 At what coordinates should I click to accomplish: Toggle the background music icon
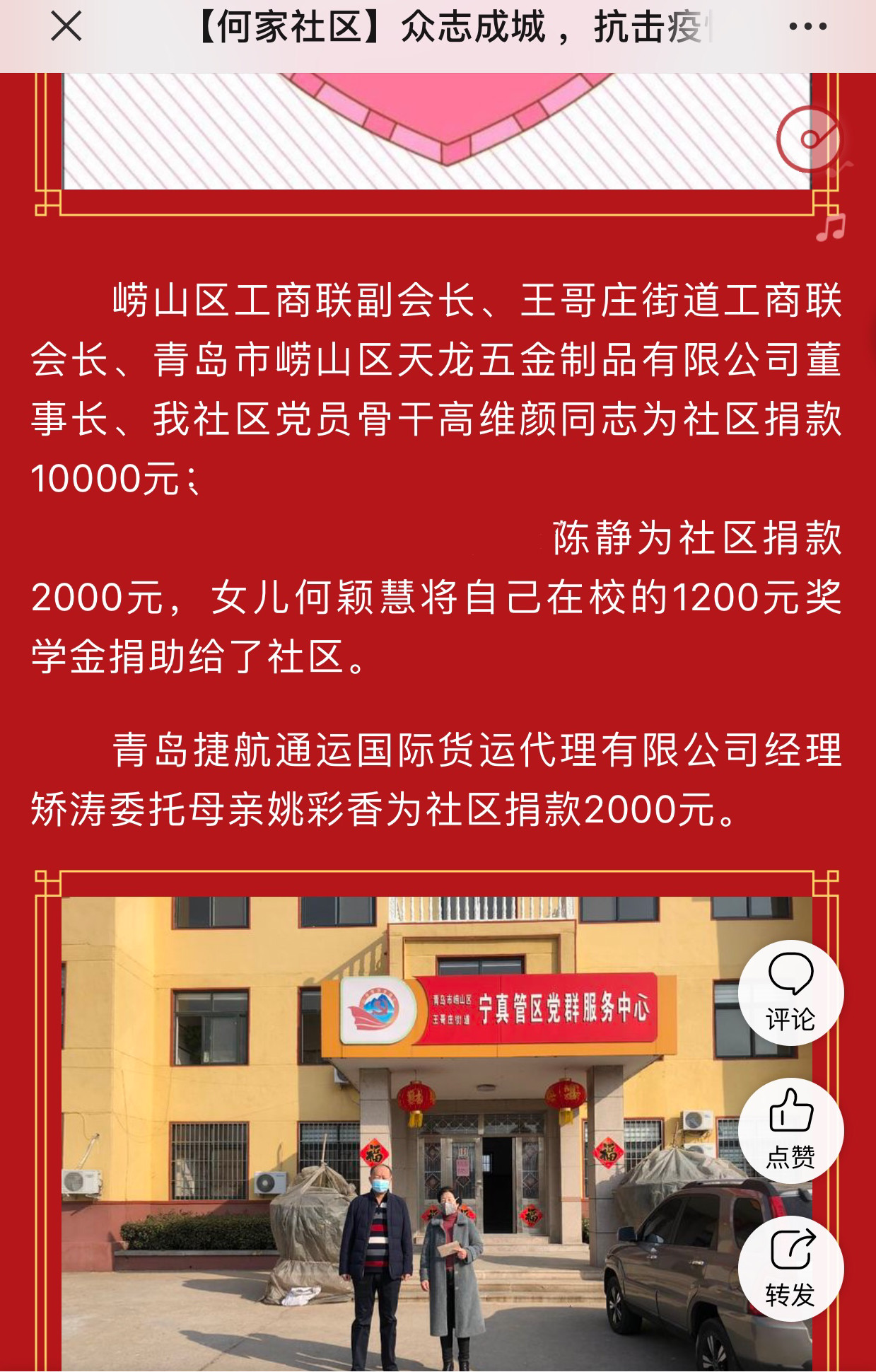pyautogui.click(x=810, y=139)
